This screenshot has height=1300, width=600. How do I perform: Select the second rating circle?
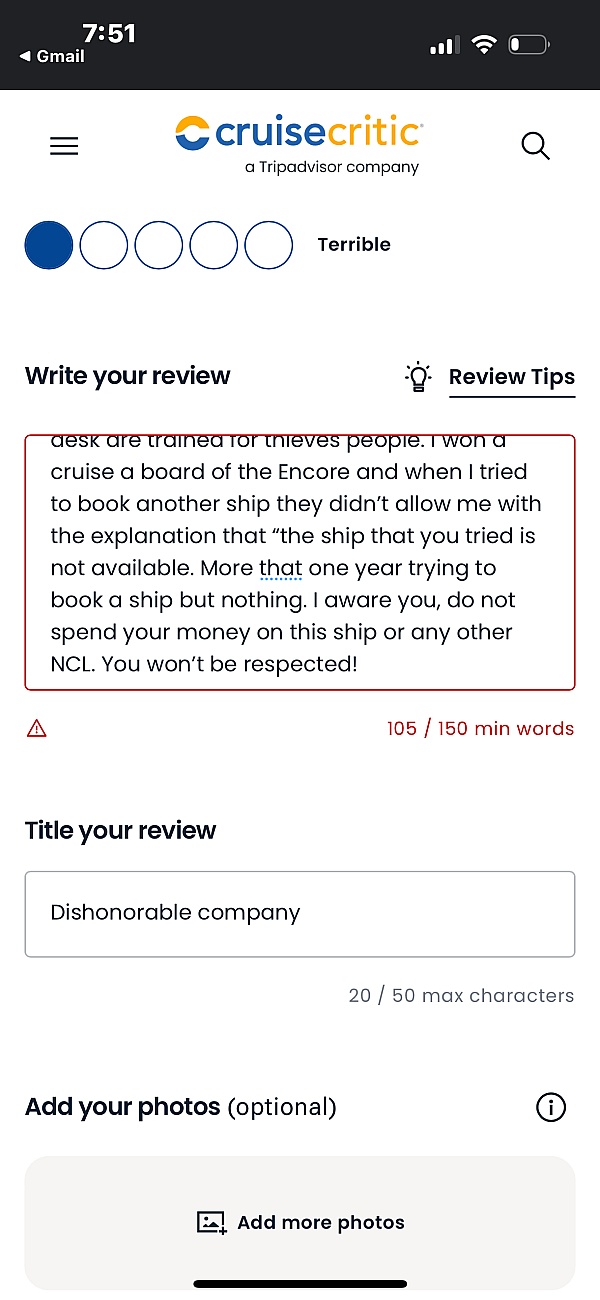point(104,245)
